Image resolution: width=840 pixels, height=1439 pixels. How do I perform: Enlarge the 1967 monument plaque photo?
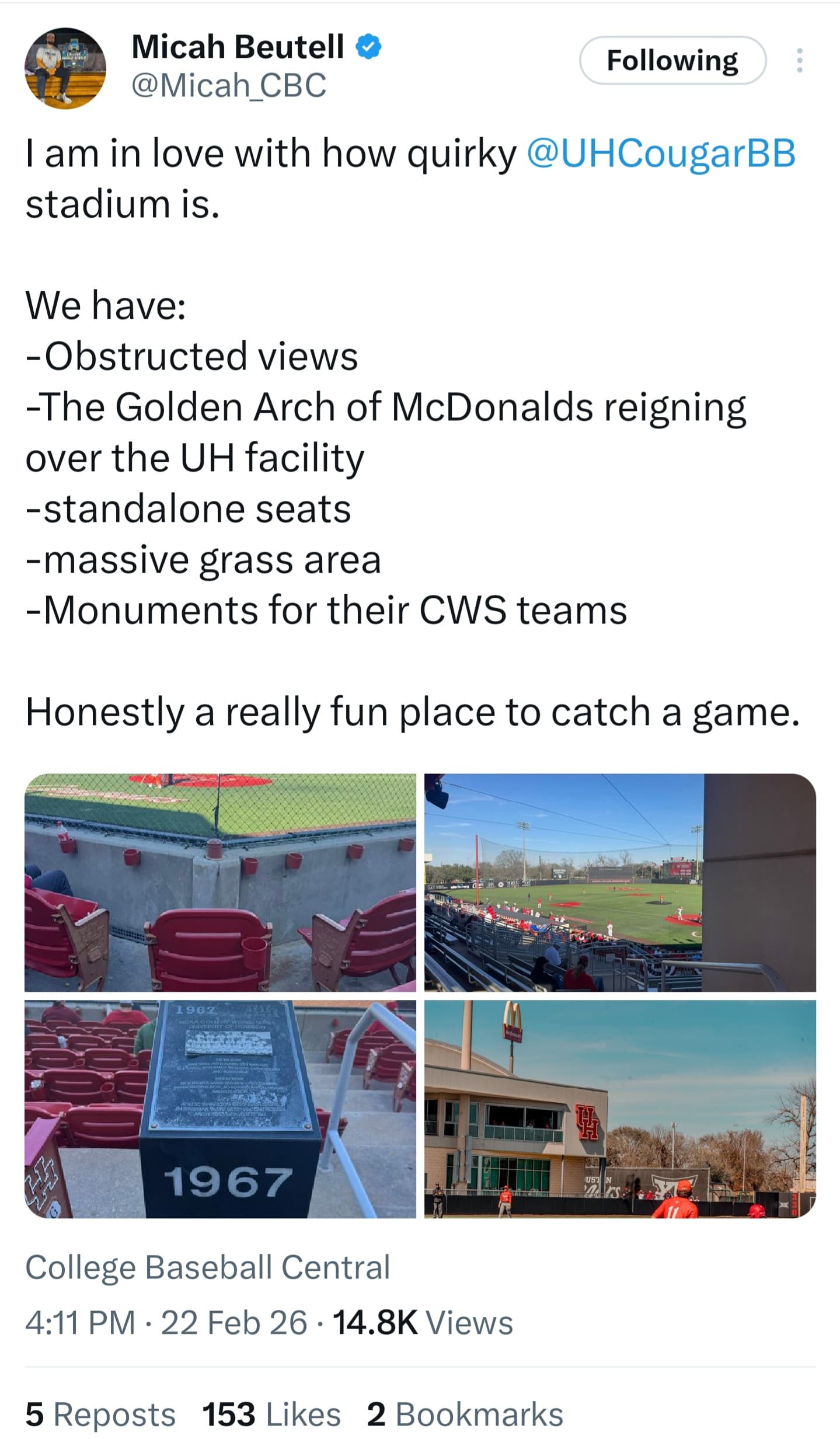pos(220,1109)
